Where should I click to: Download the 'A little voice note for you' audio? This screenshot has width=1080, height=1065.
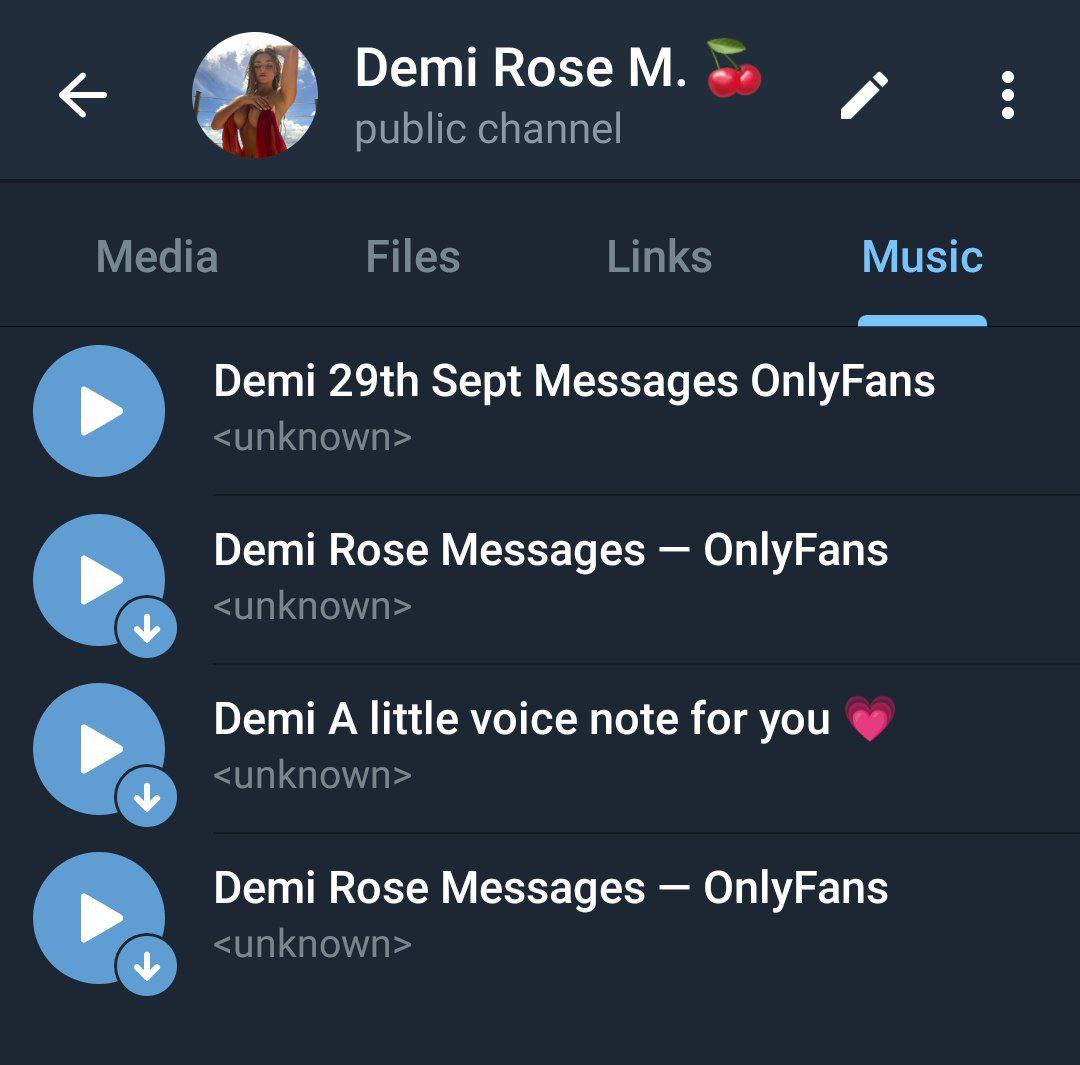(x=147, y=797)
